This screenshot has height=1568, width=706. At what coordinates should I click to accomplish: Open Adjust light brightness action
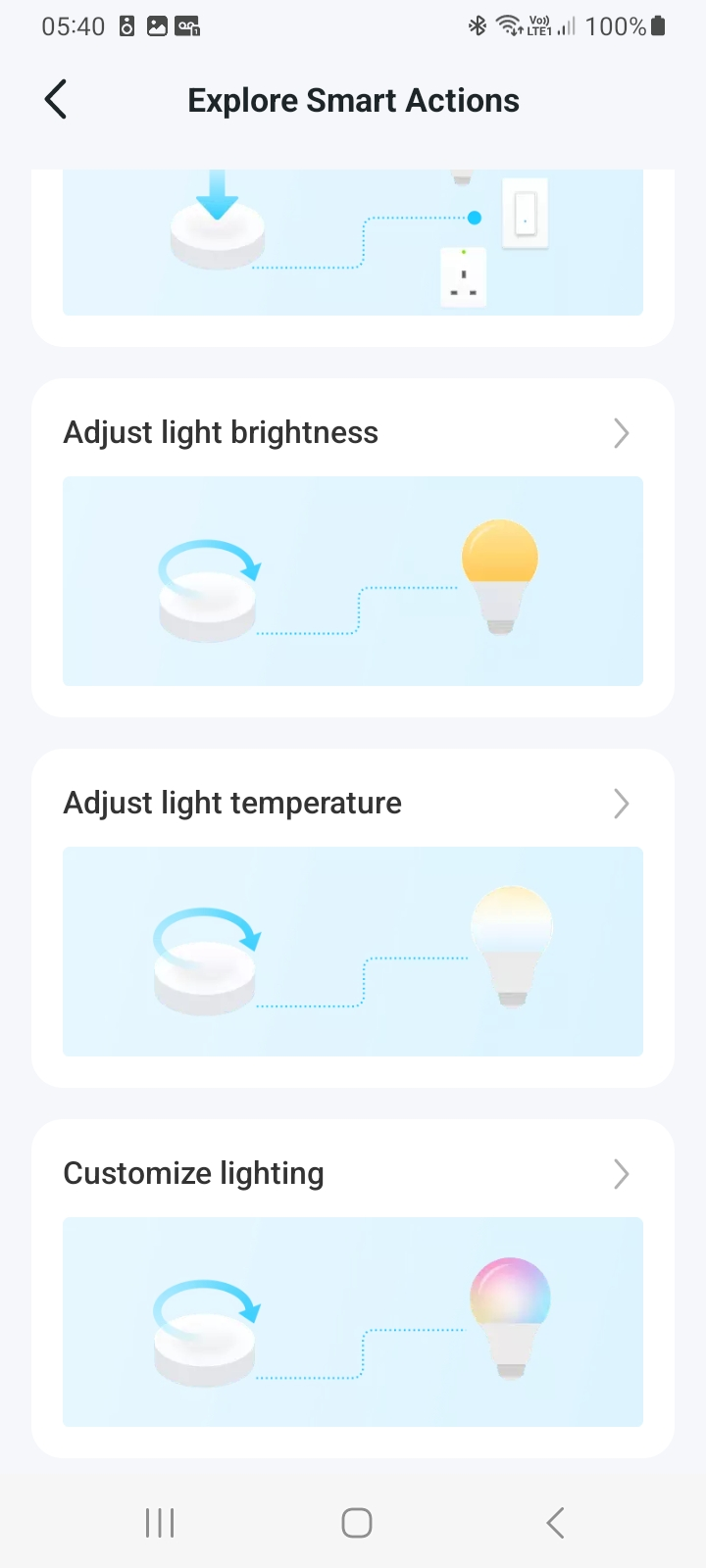pos(352,433)
